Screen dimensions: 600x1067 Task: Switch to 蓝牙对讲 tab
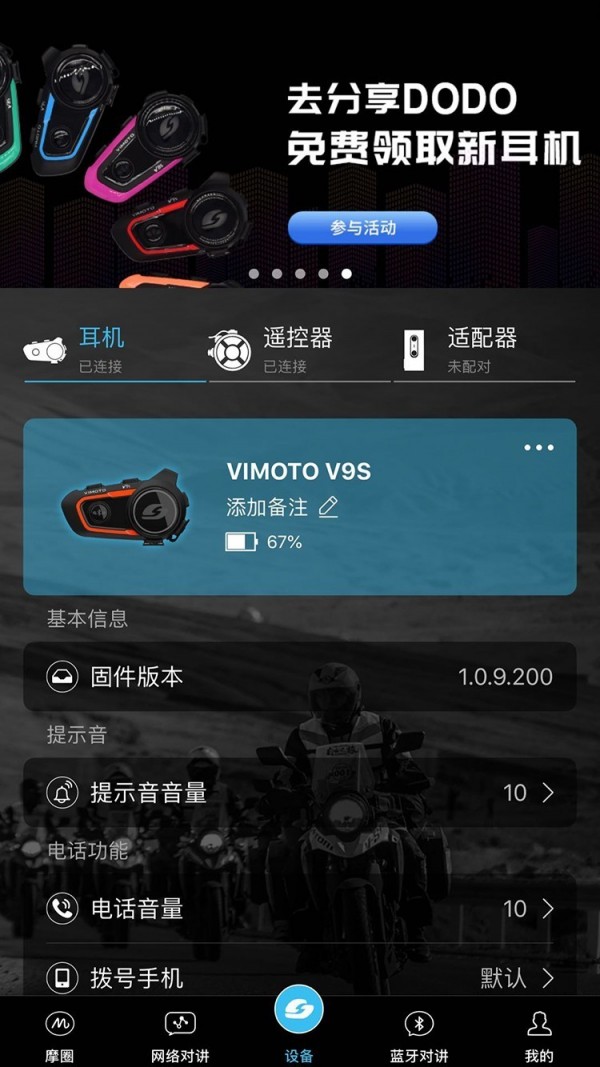[419, 1035]
